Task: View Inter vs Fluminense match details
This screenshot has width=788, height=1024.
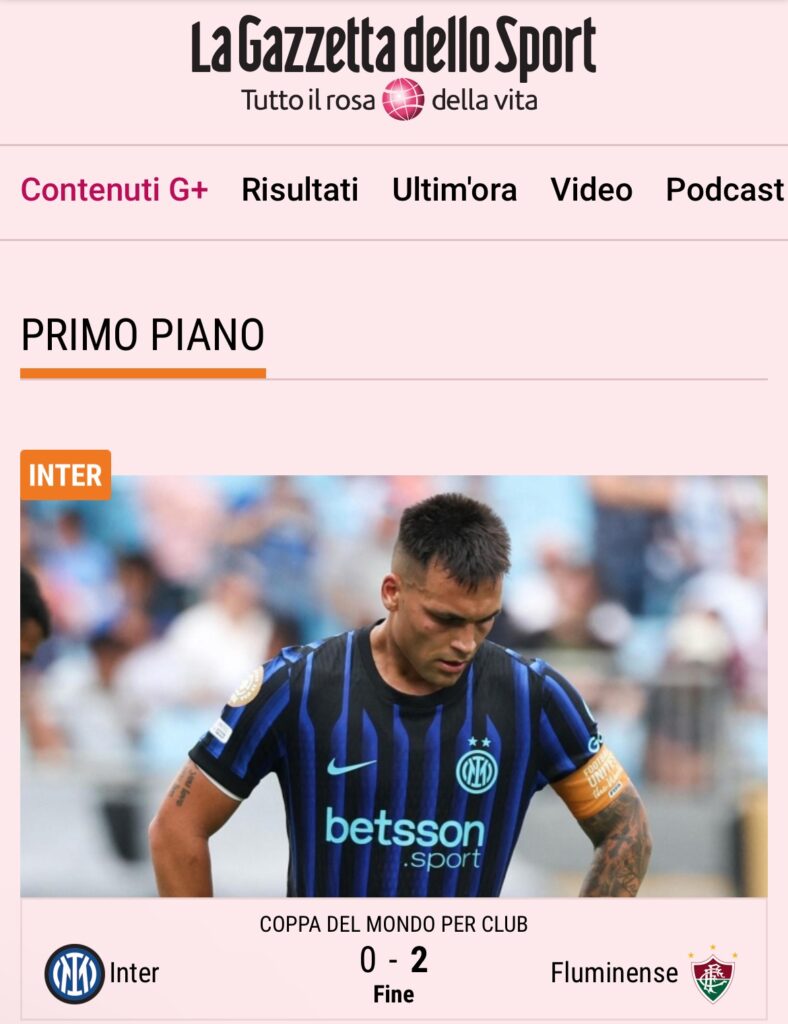Action: pyautogui.click(x=394, y=960)
